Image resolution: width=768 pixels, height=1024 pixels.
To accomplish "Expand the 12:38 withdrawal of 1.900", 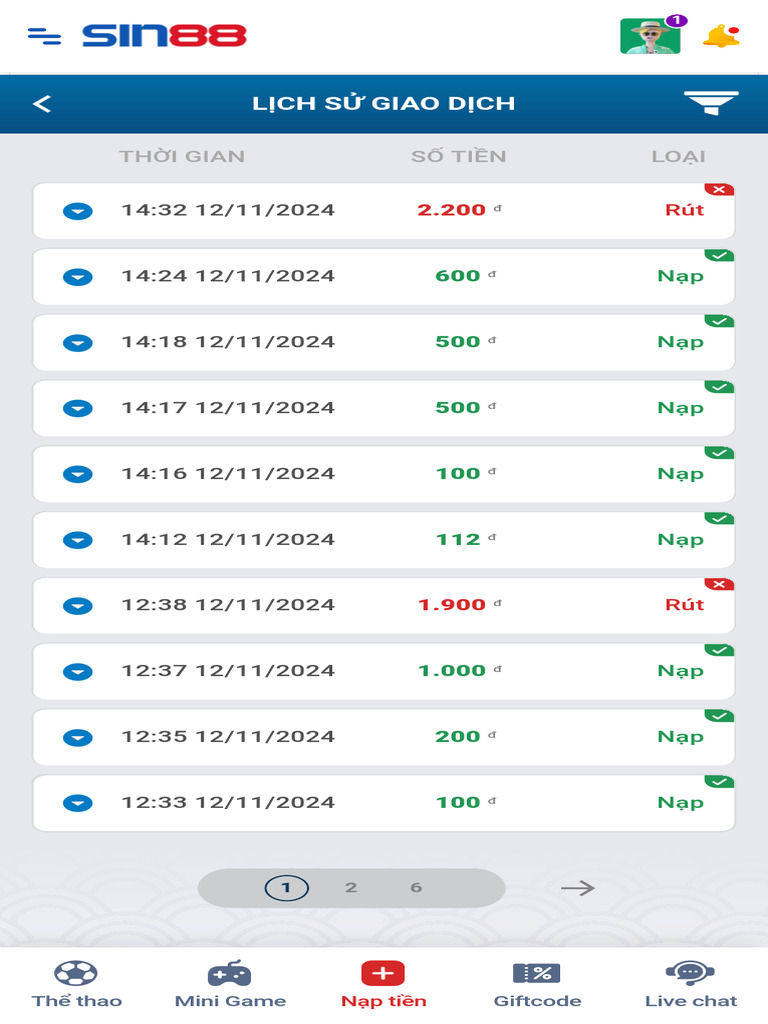I will (78, 606).
